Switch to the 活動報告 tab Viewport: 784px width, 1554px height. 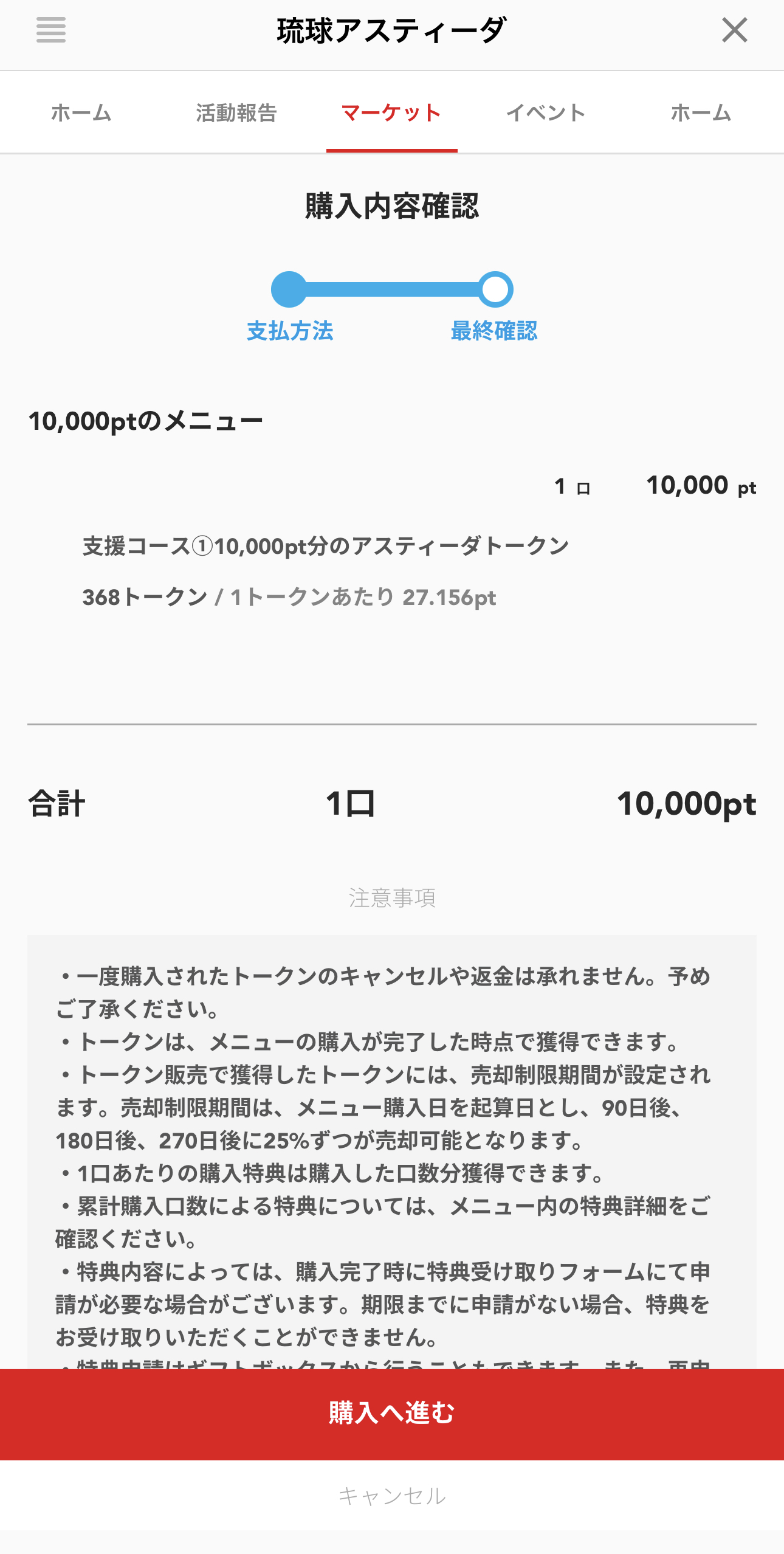click(236, 112)
